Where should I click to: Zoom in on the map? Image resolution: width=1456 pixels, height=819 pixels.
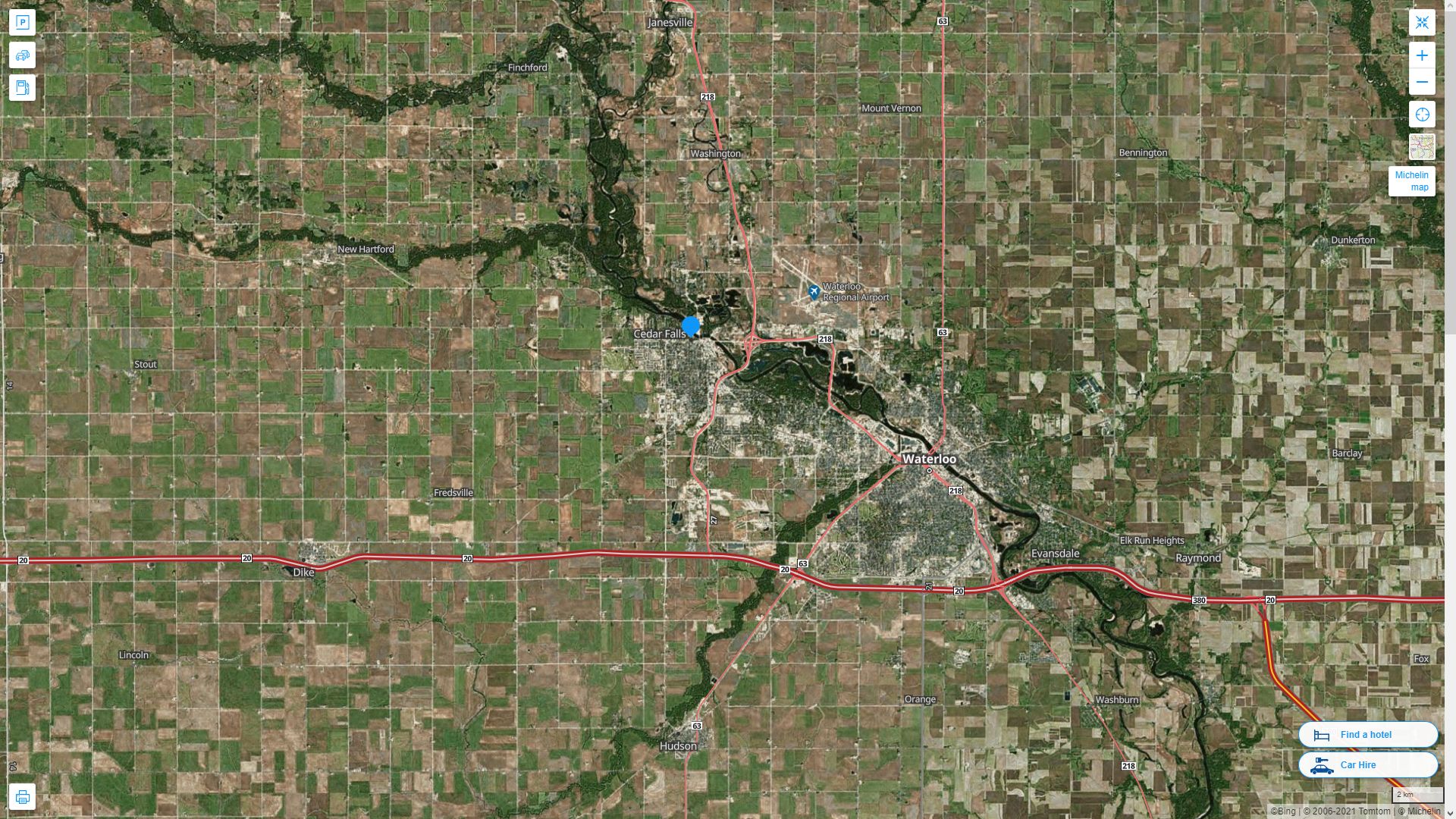tap(1422, 55)
